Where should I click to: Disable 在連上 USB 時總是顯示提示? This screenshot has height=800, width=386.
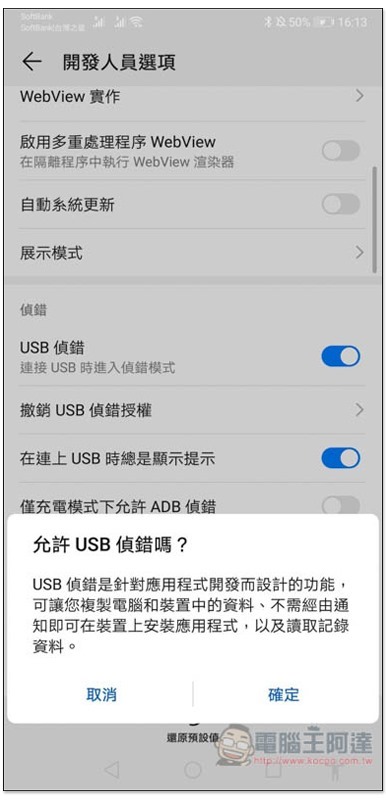pos(341,459)
